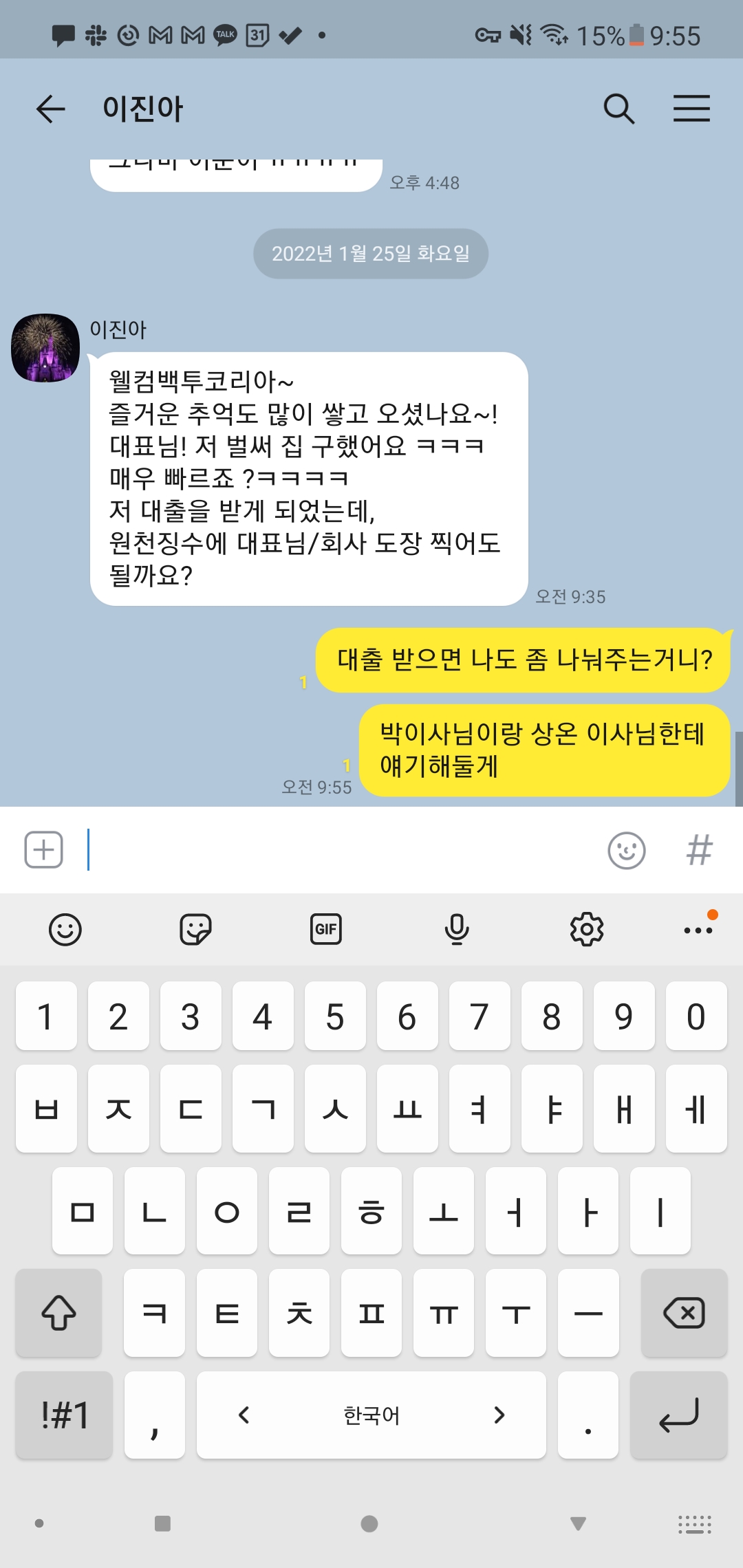This screenshot has height=1568, width=743.
Task: Start voice input with the microphone
Action: 457,930
